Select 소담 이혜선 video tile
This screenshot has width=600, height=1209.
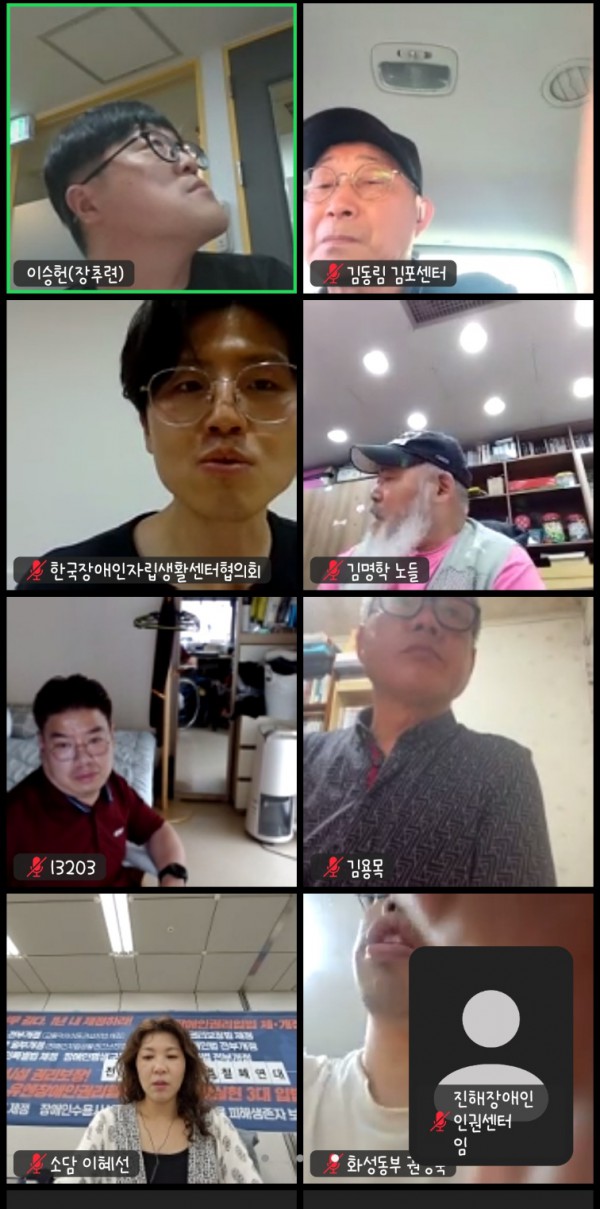151,1038
